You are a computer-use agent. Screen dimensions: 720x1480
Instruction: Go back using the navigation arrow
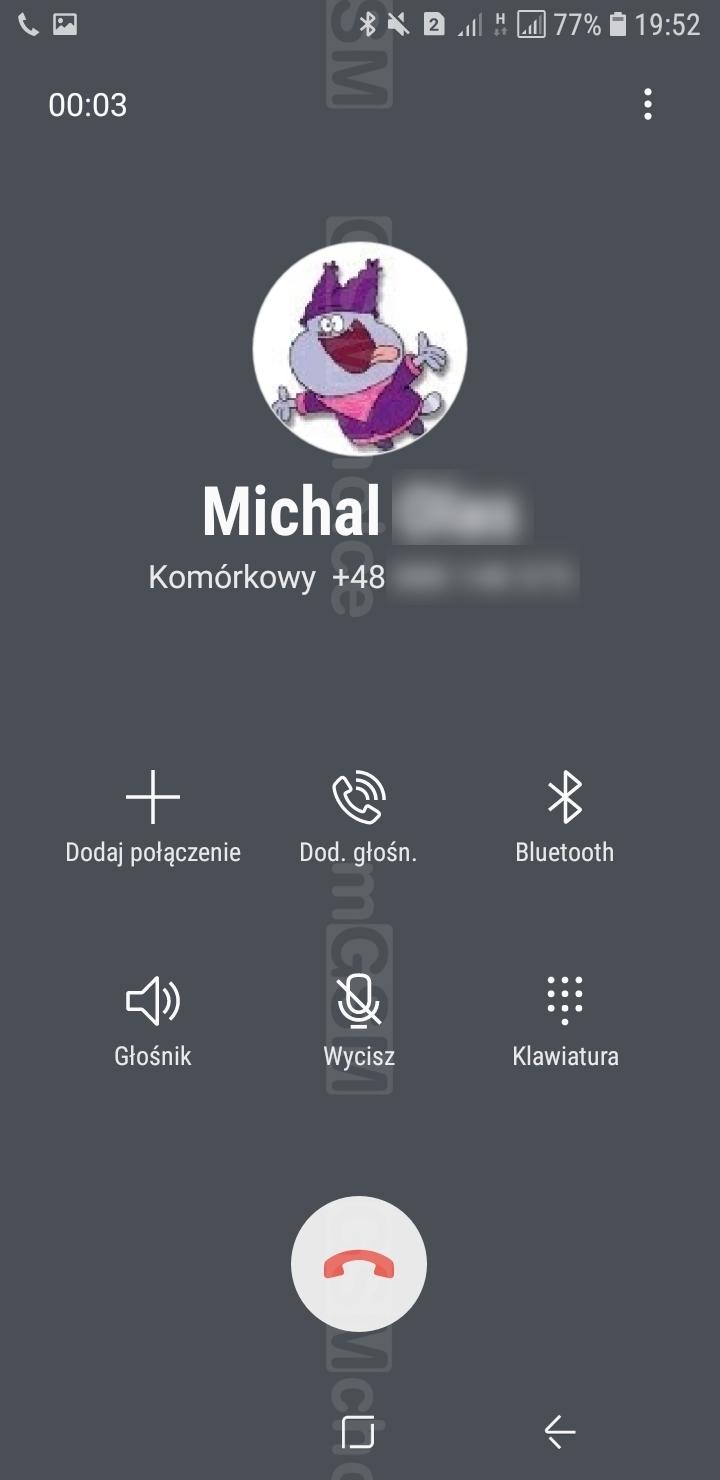pyautogui.click(x=560, y=1432)
